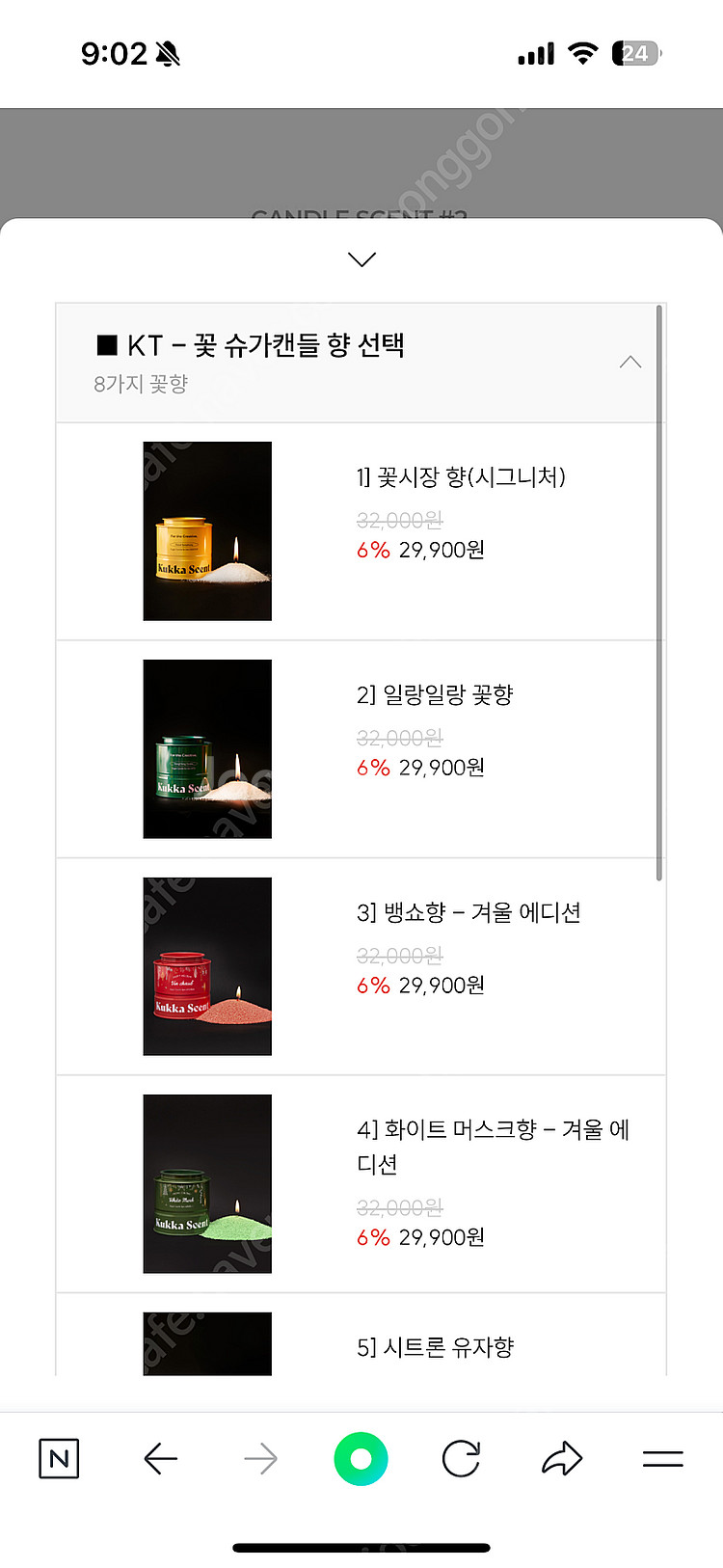Open the browser menu via the hamburger icon

pyautogui.click(x=661, y=1458)
